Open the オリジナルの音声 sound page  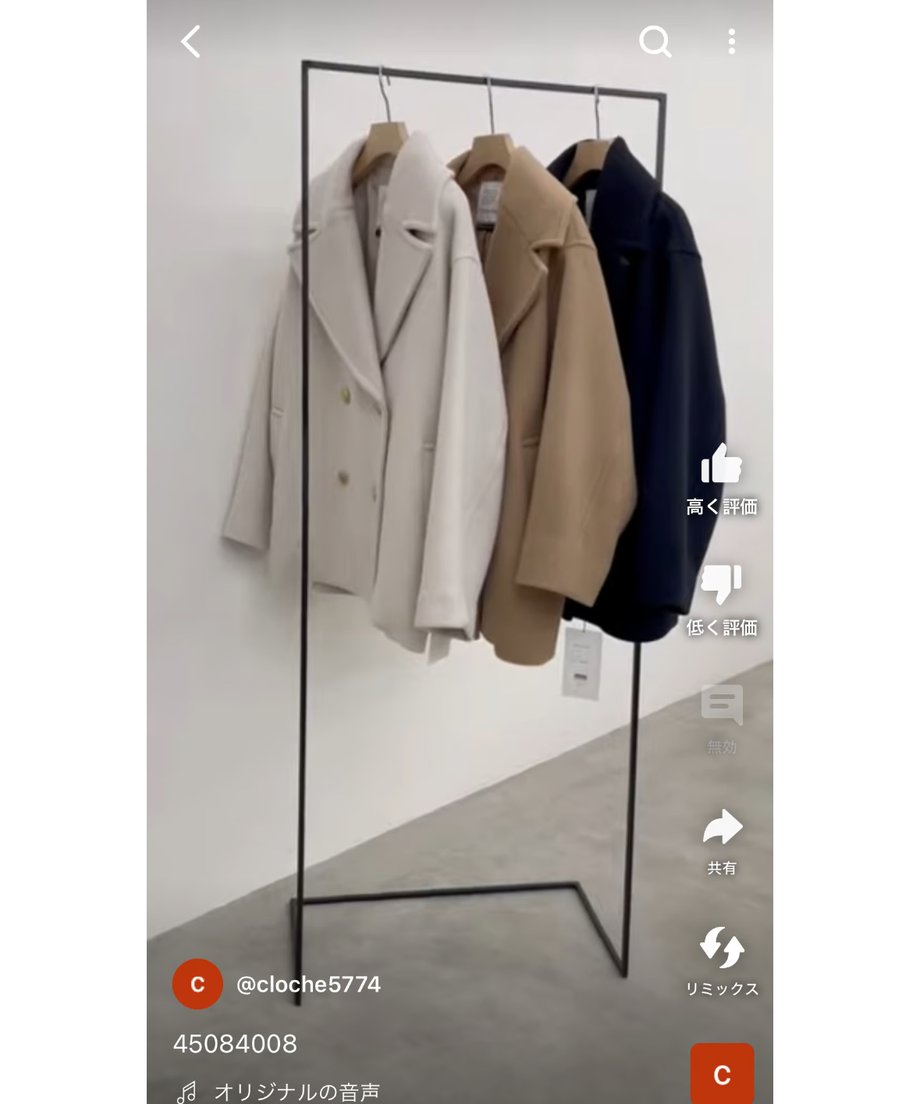296,1092
